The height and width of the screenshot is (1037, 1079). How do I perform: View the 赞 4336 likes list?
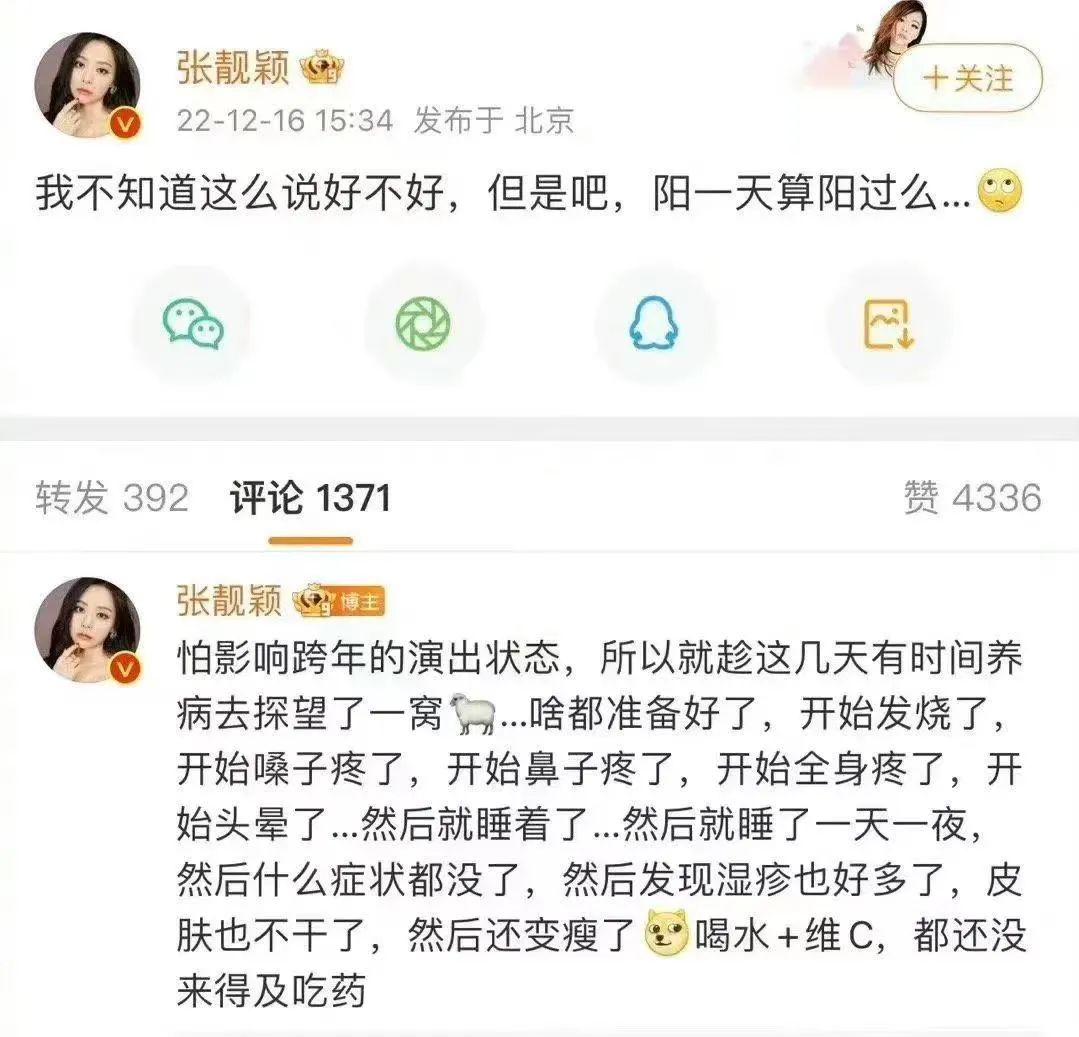tap(972, 497)
